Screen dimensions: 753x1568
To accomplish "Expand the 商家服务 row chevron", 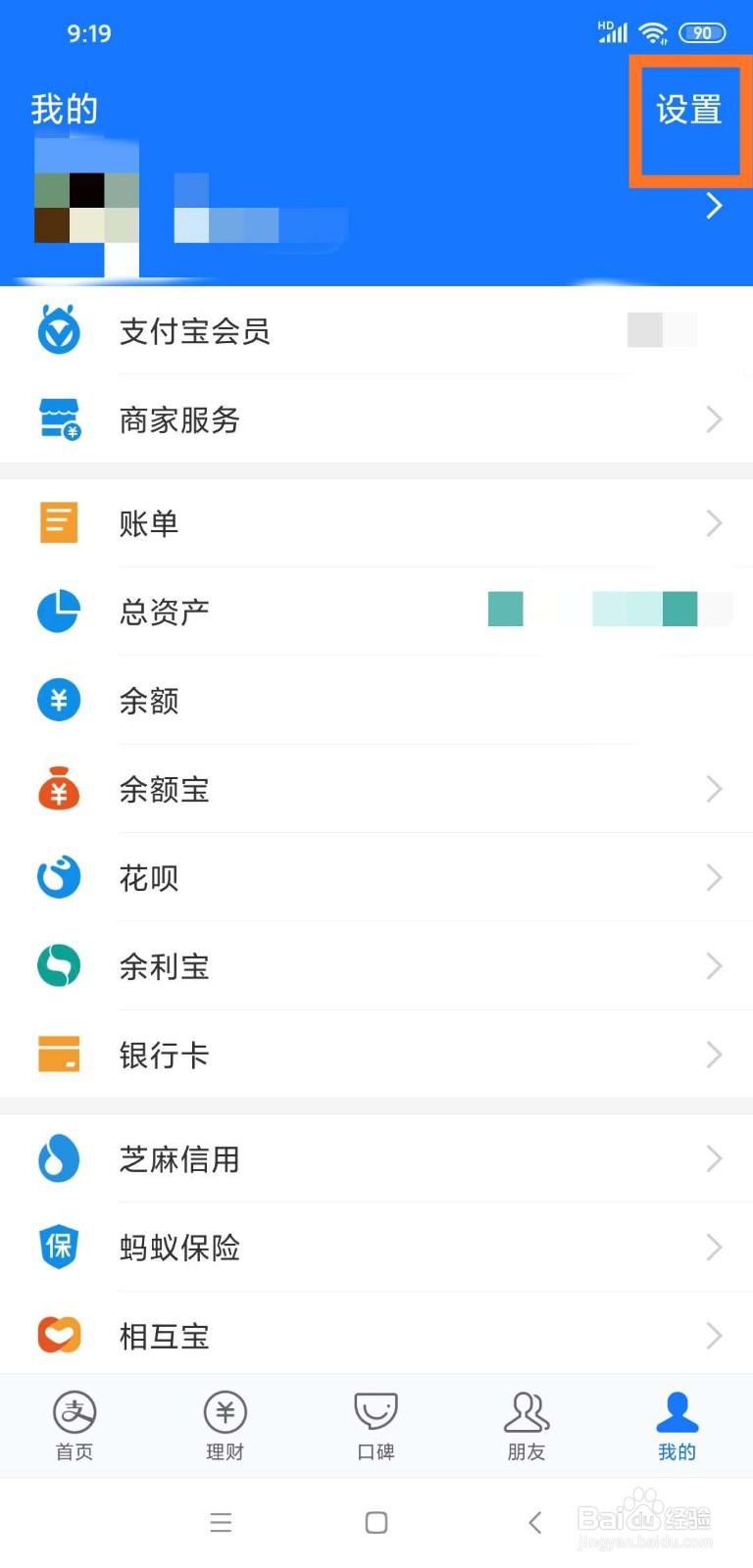I will point(715,419).
